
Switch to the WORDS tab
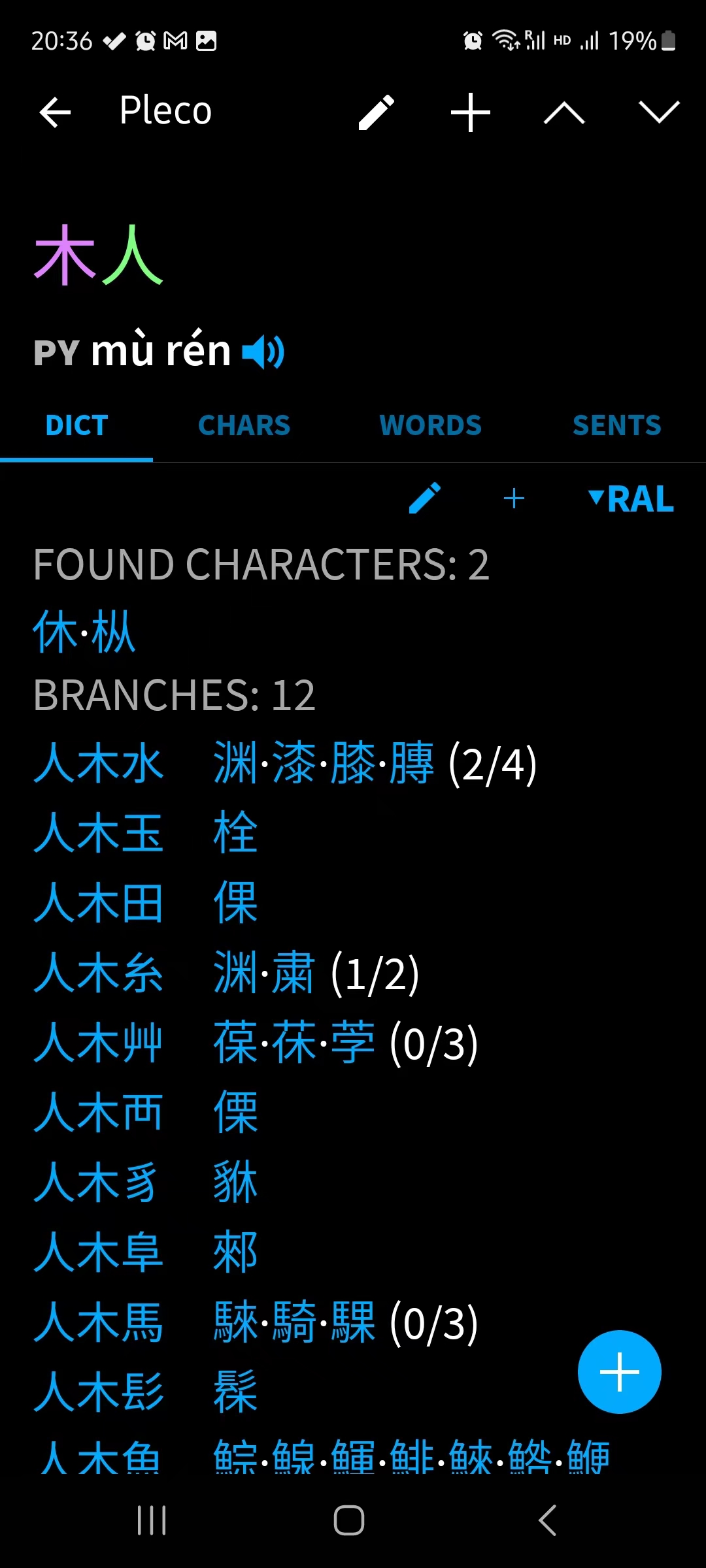pyautogui.click(x=430, y=426)
